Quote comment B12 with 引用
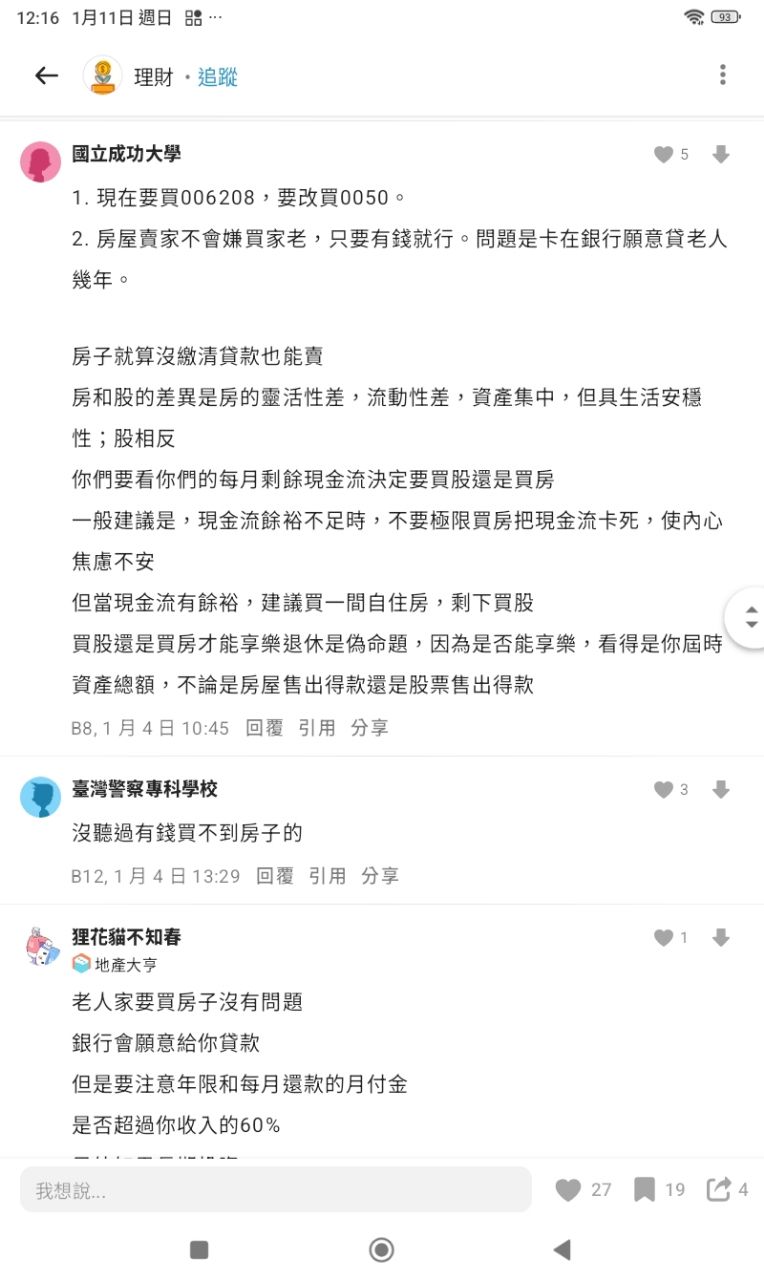The width and height of the screenshot is (764, 1280). pos(327,876)
